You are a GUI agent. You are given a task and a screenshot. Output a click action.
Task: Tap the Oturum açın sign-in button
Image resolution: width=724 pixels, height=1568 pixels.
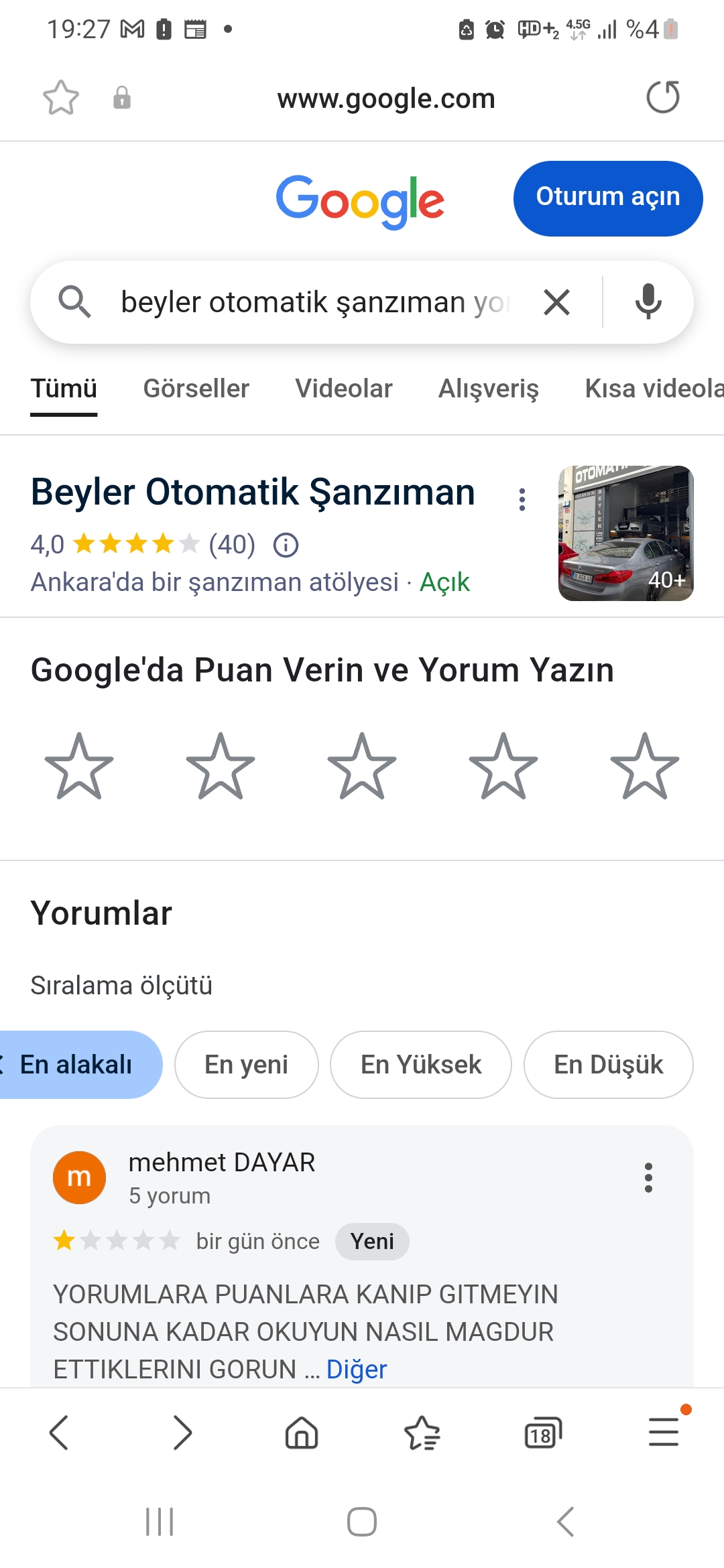pos(607,198)
